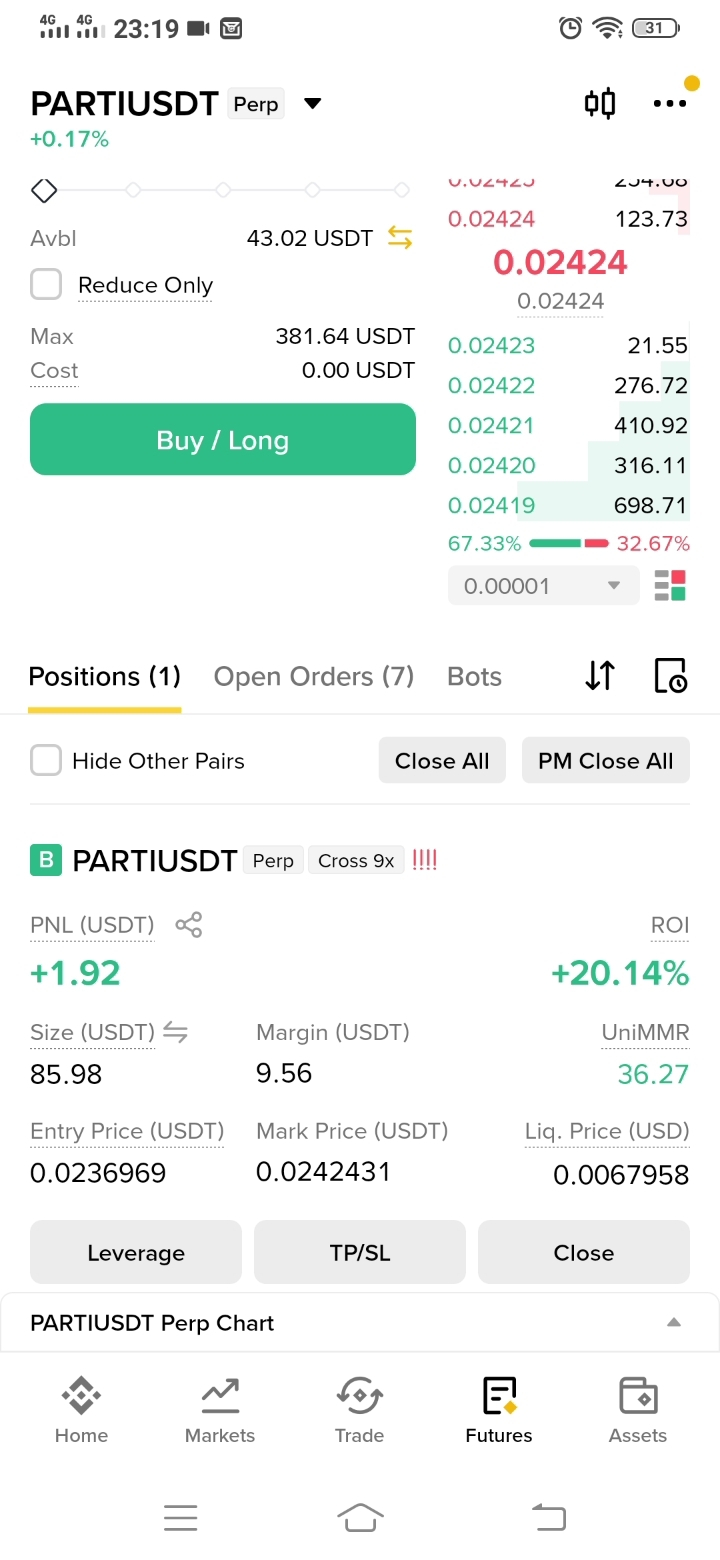This screenshot has height=1560, width=720.
Task: Adjust Leverage for the PARTIUSDT position
Action: click(136, 1252)
